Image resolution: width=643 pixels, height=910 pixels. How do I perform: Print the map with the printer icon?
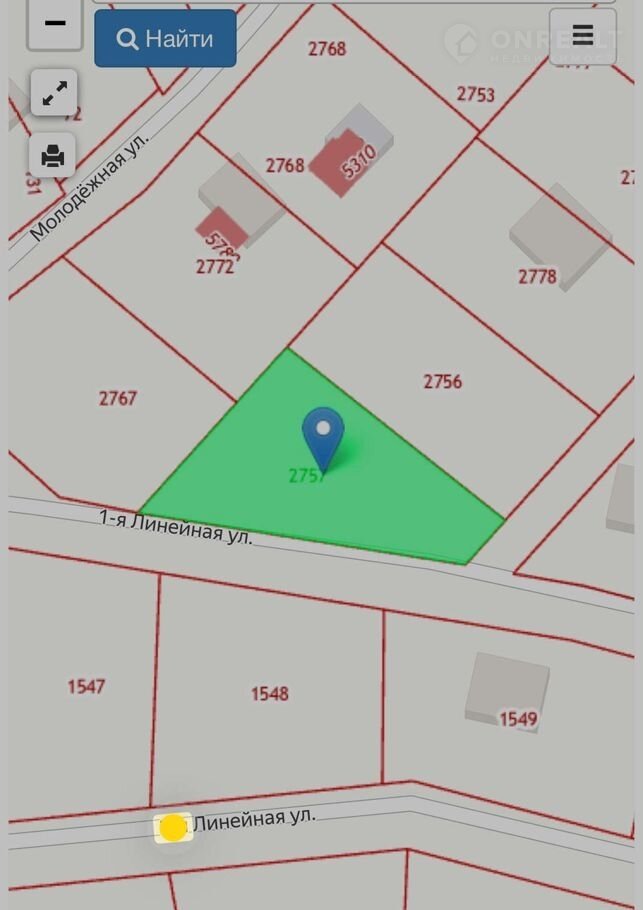[x=54, y=156]
